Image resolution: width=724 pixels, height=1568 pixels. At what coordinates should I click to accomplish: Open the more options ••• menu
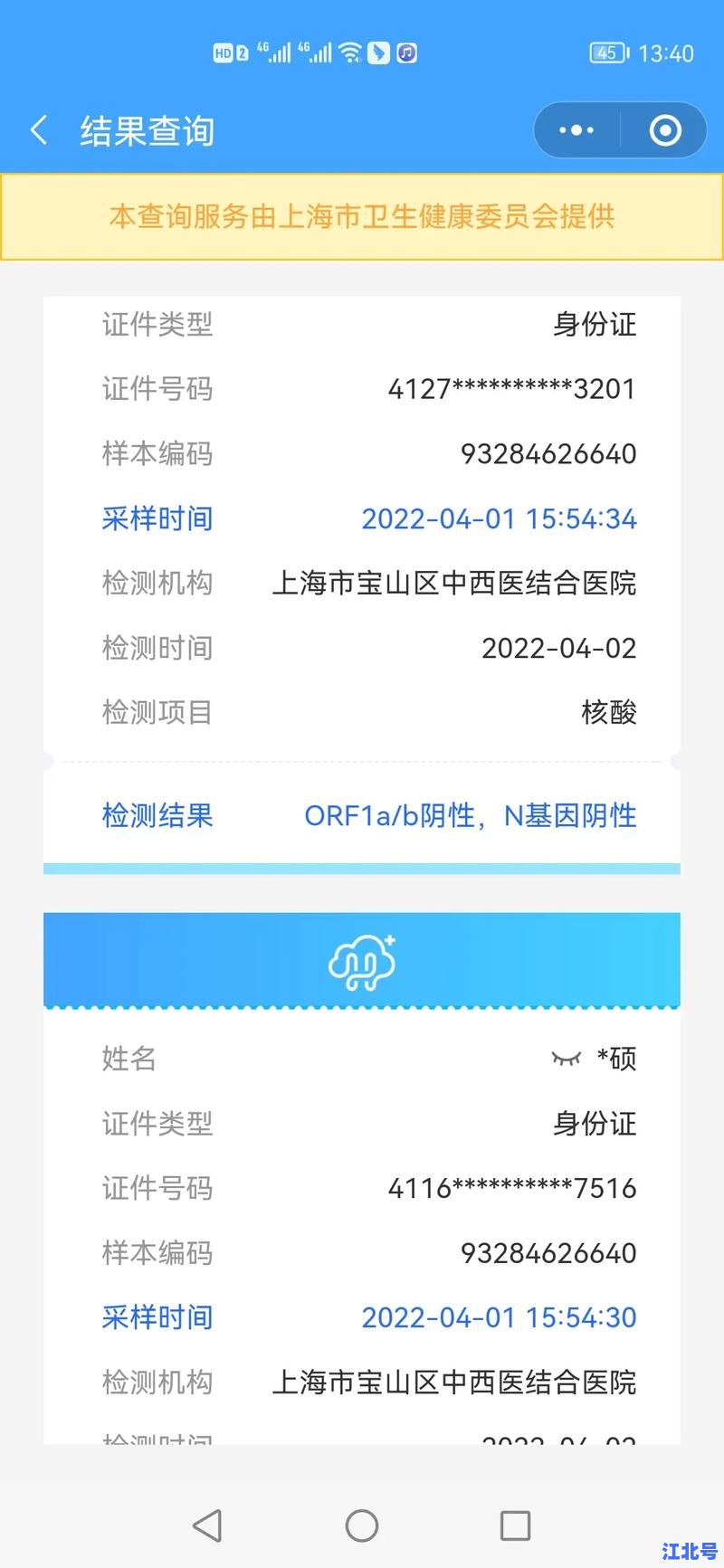575,130
